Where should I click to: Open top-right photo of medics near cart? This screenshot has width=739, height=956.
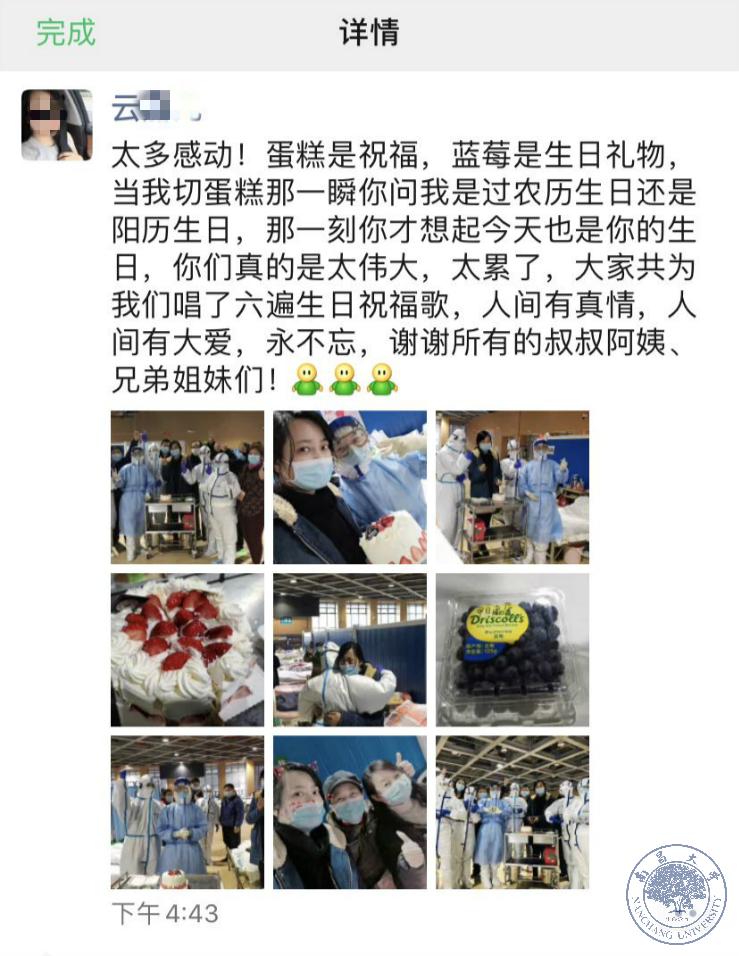(512, 487)
